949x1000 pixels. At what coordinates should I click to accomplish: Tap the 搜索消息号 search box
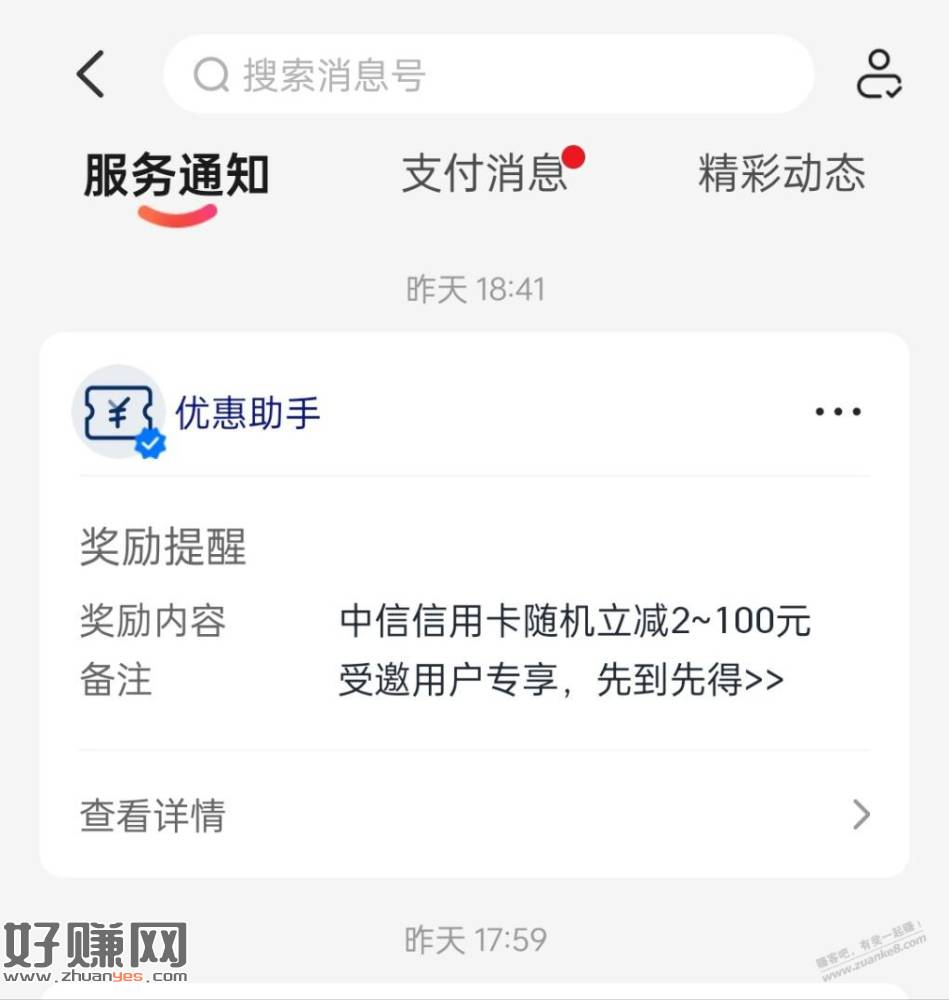[488, 75]
